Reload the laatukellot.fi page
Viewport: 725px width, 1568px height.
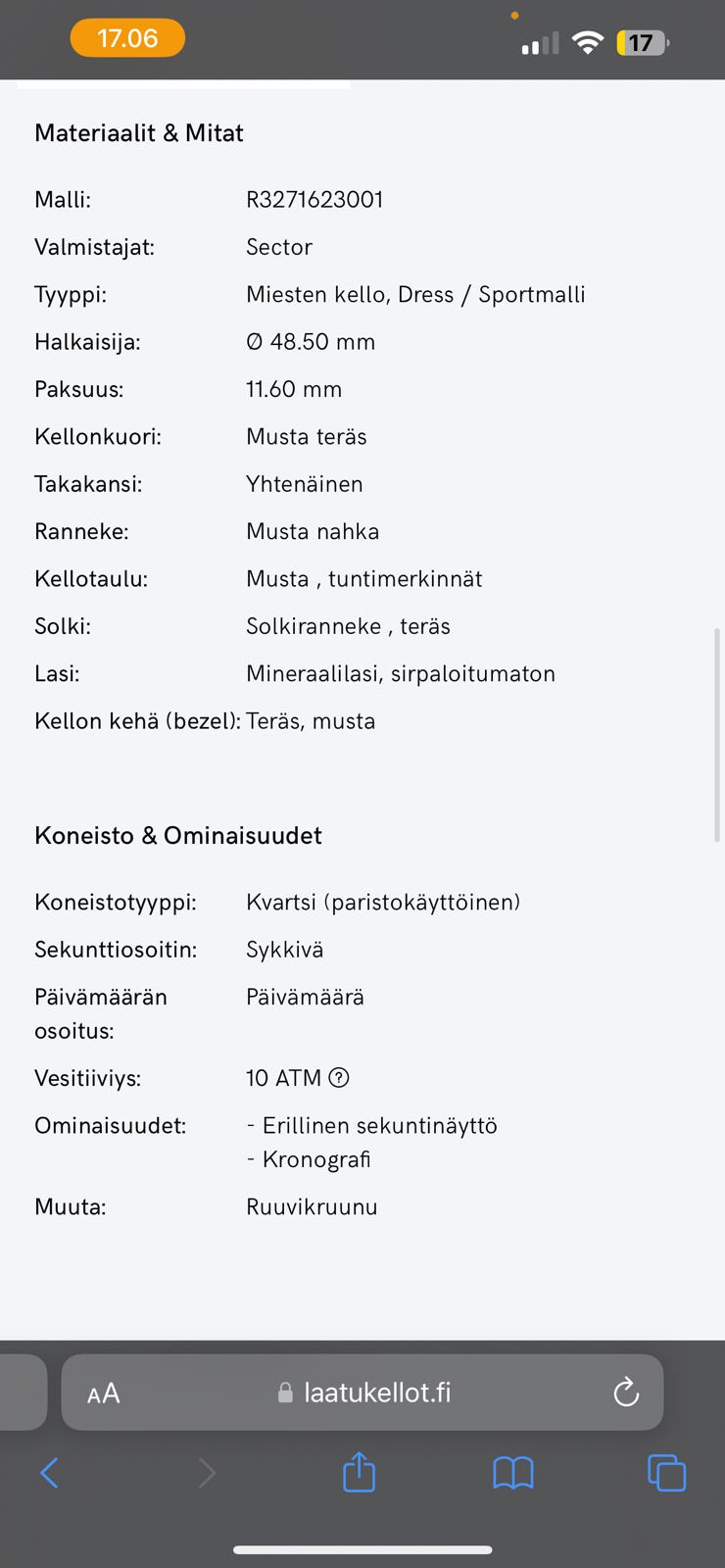tap(626, 1392)
